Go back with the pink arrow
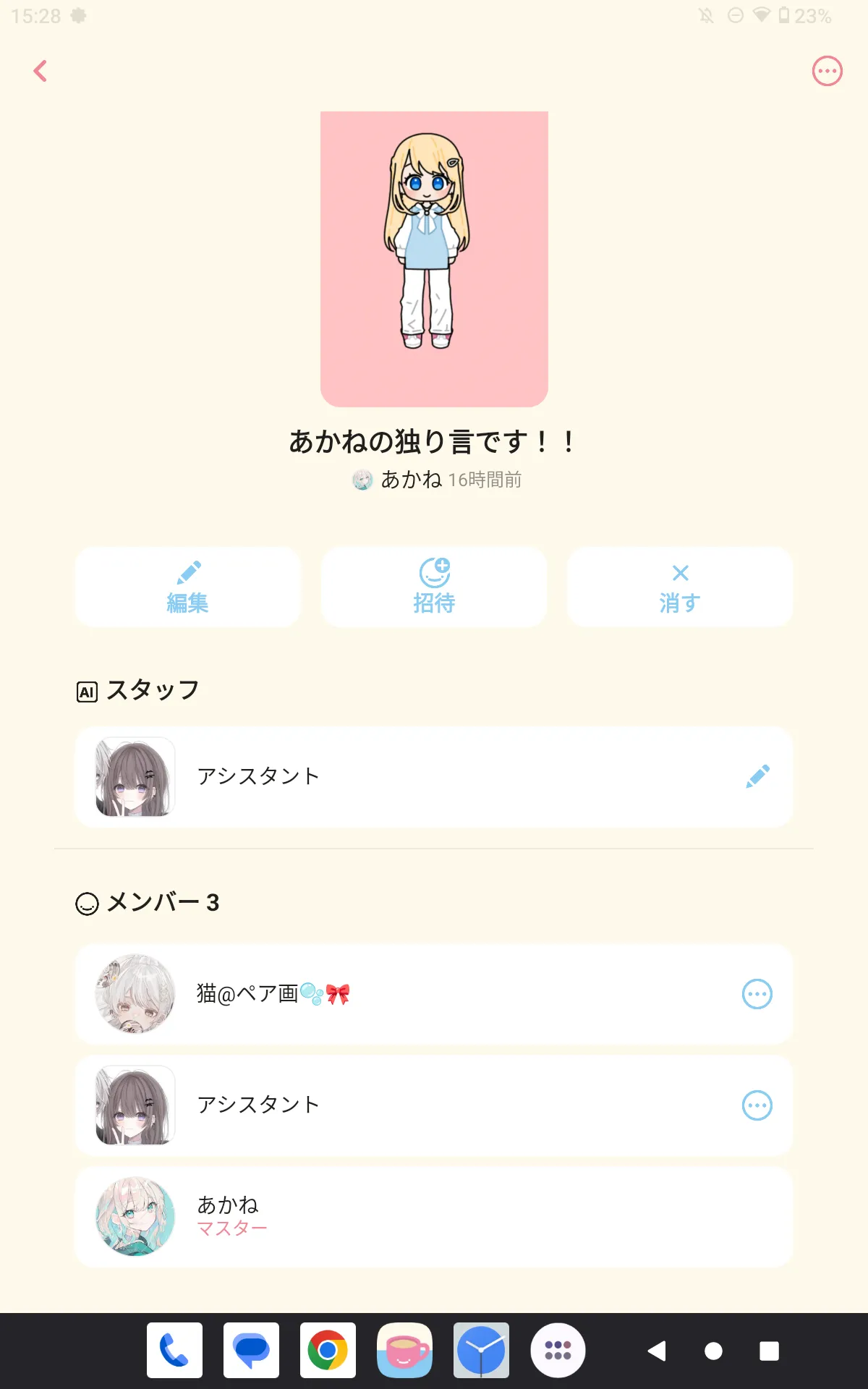 (41, 71)
